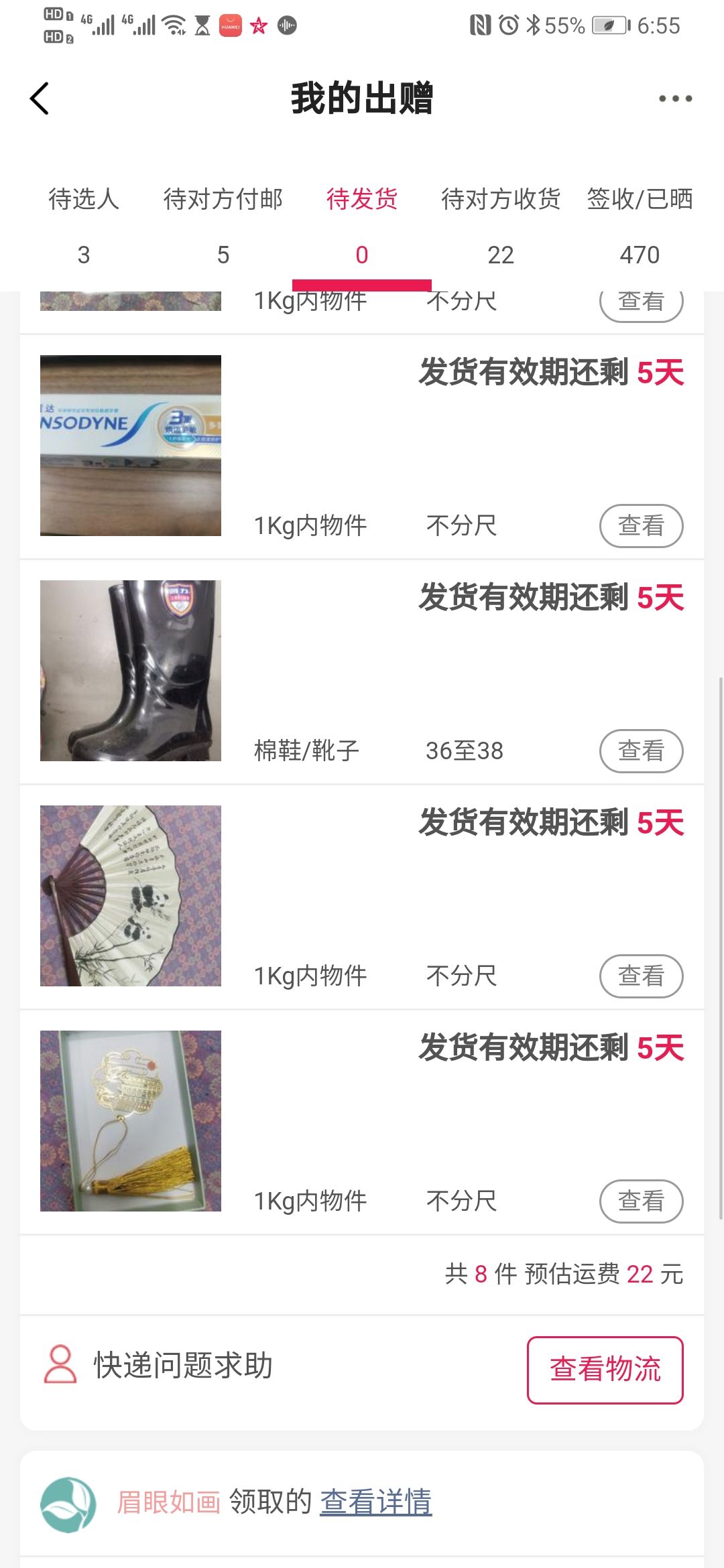Go back from 我的出赠 page
The height and width of the screenshot is (1568, 724).
(x=40, y=99)
